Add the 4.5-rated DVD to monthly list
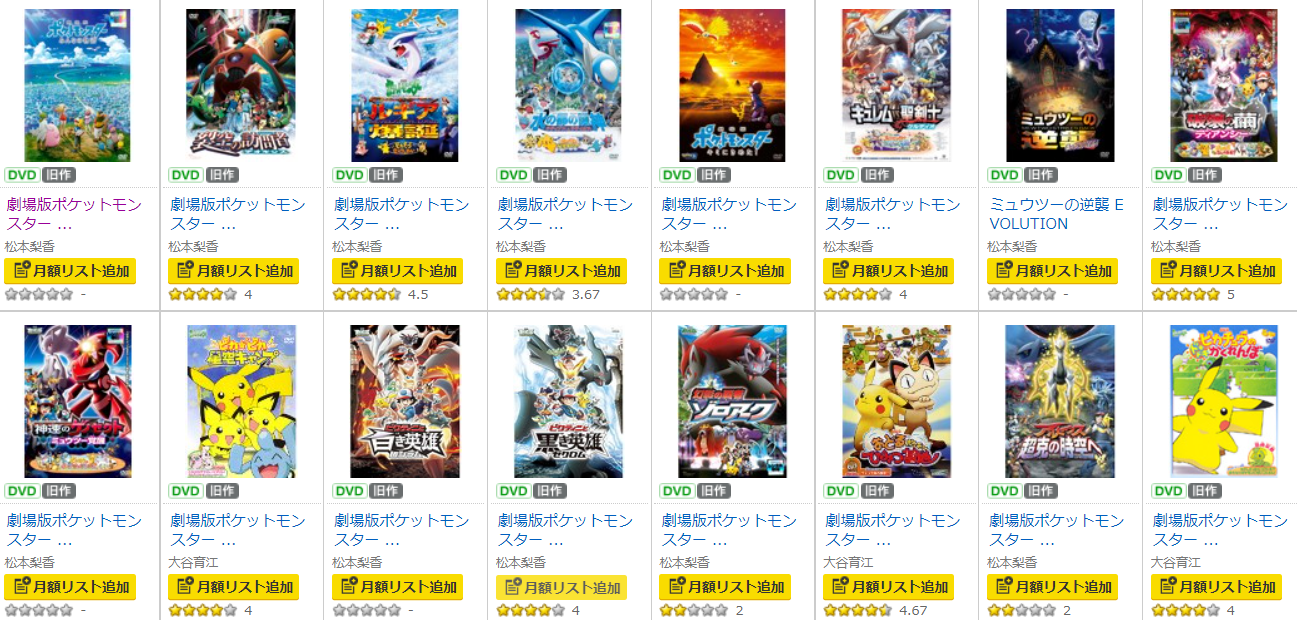Screen dimensions: 1297x620 point(397,271)
